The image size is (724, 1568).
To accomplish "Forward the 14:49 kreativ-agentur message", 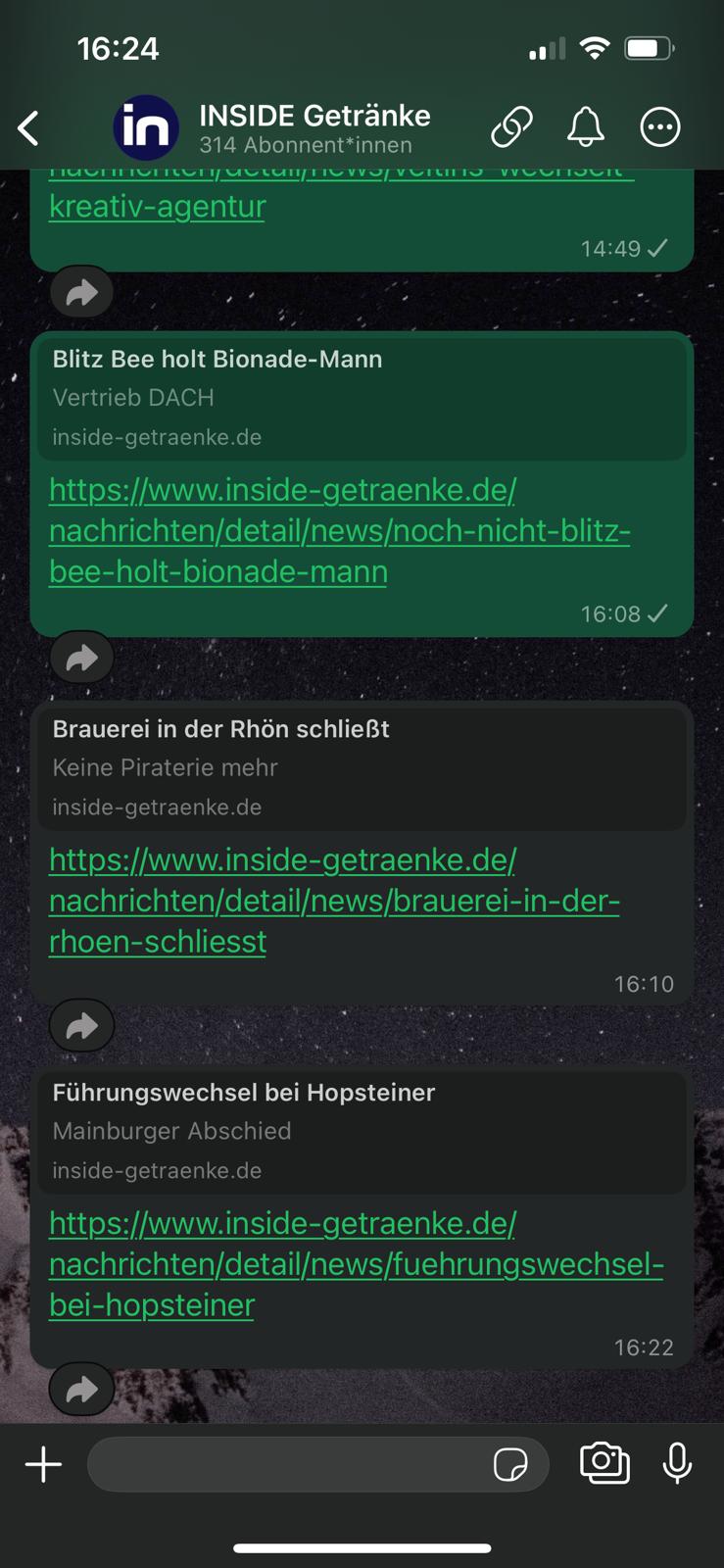I will click(81, 293).
